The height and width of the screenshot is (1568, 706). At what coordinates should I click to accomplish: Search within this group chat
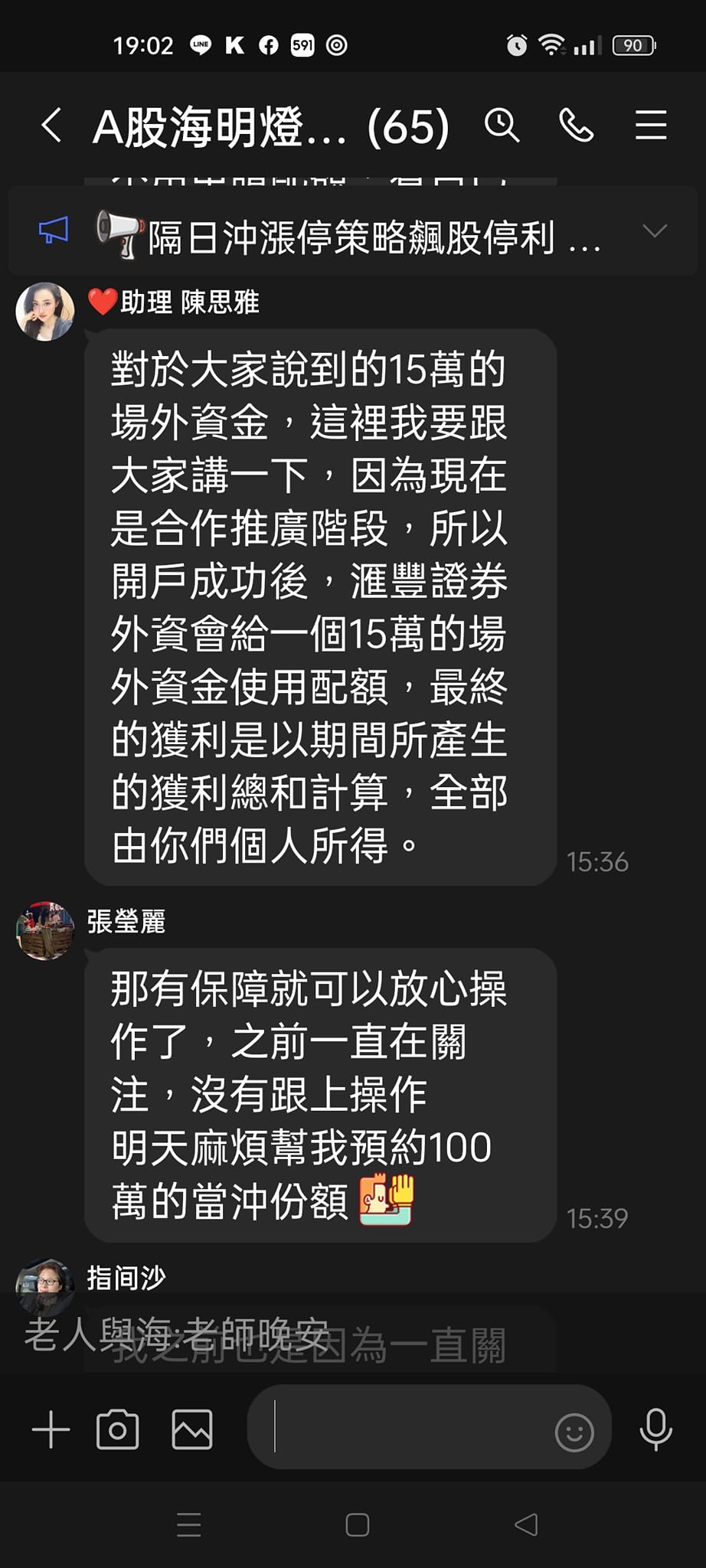pos(502,125)
